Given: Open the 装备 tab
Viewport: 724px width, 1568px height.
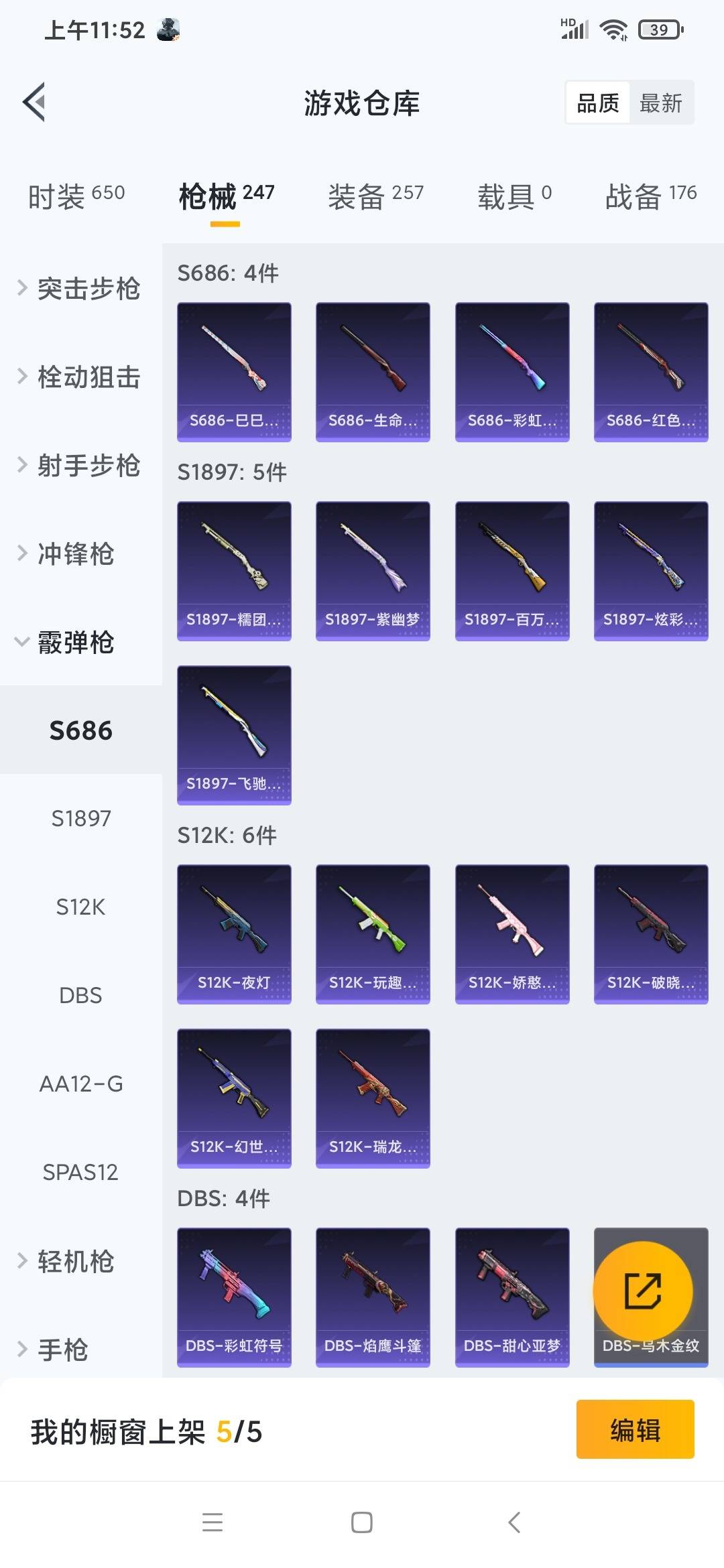Looking at the screenshot, I should tap(375, 196).
